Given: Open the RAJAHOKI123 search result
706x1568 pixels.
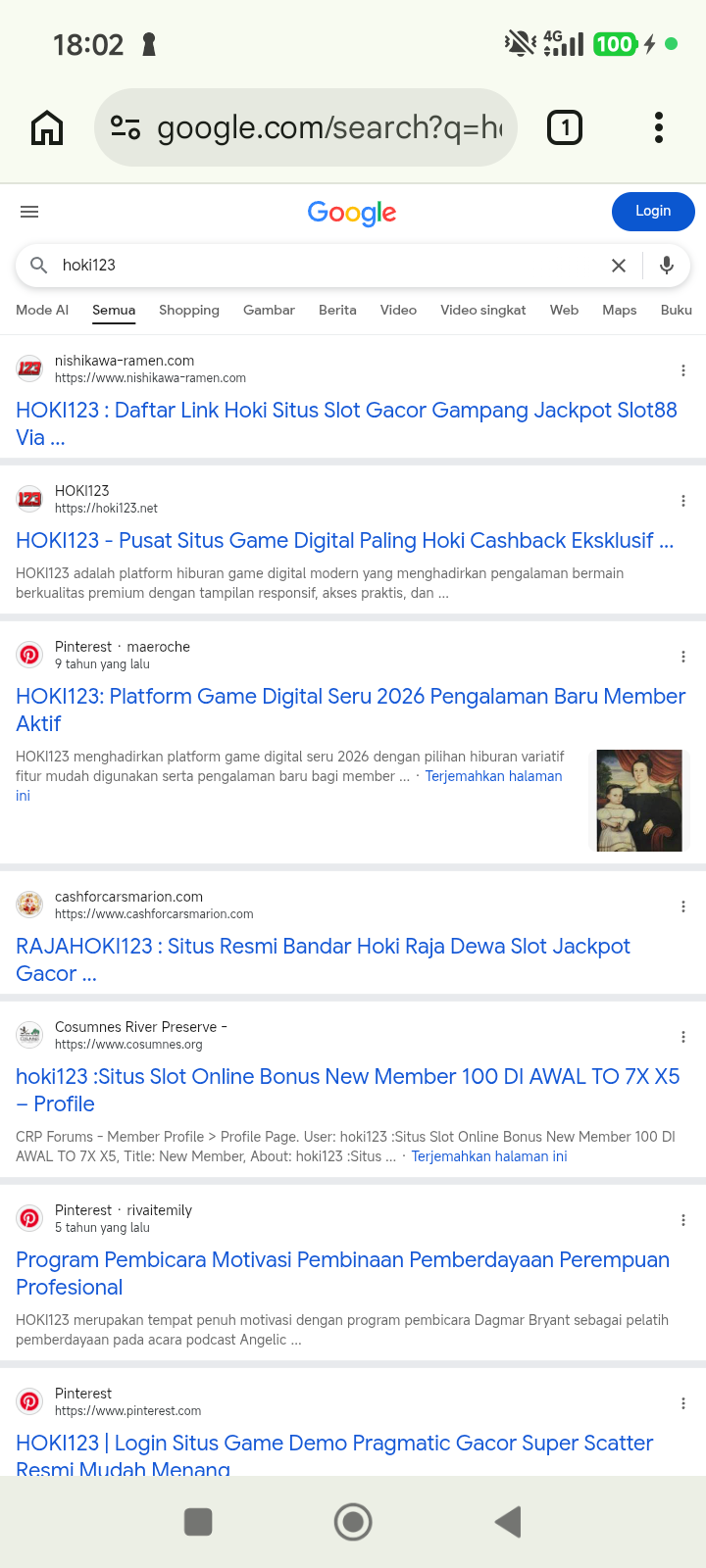Looking at the screenshot, I should pos(324,959).
